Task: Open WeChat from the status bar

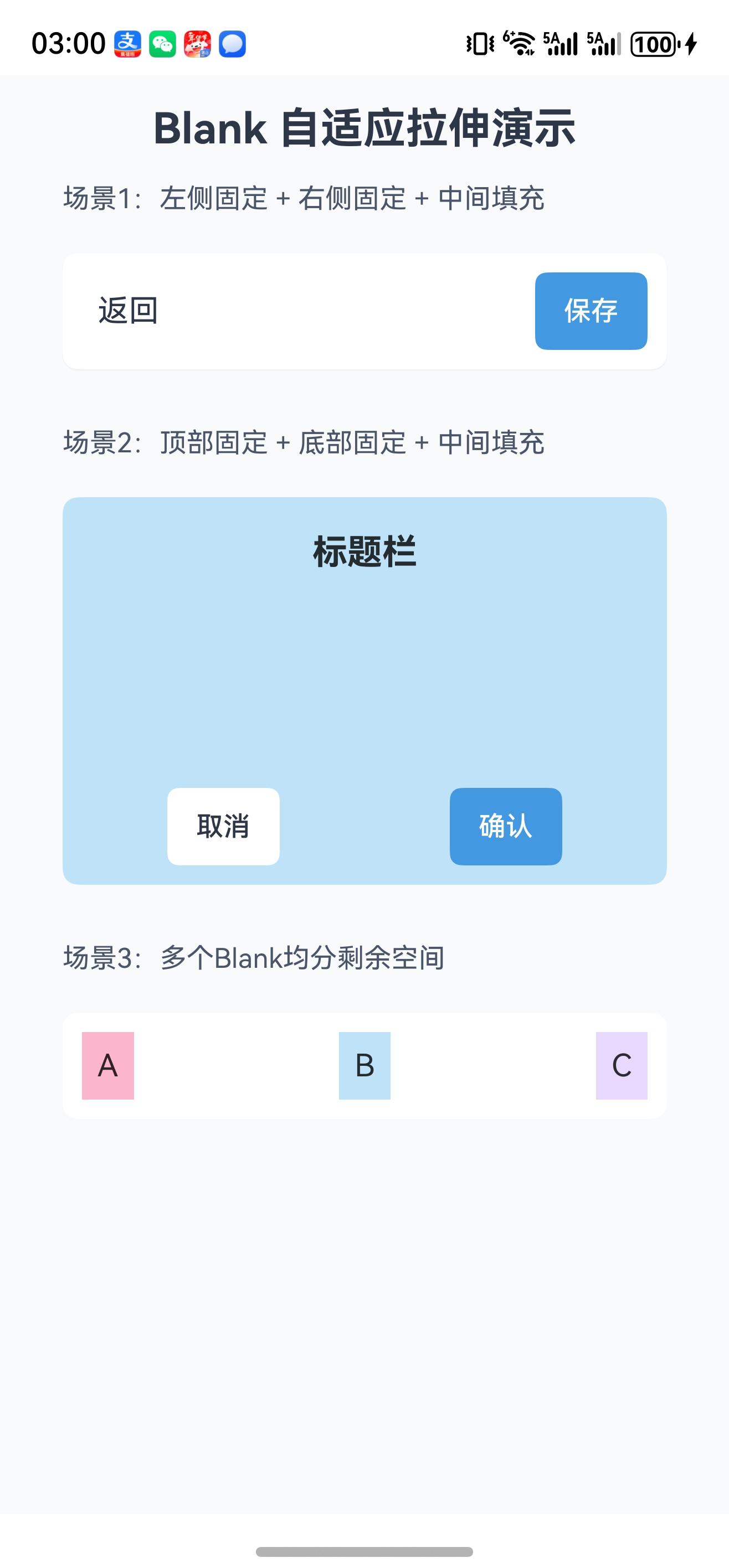Action: (x=163, y=44)
